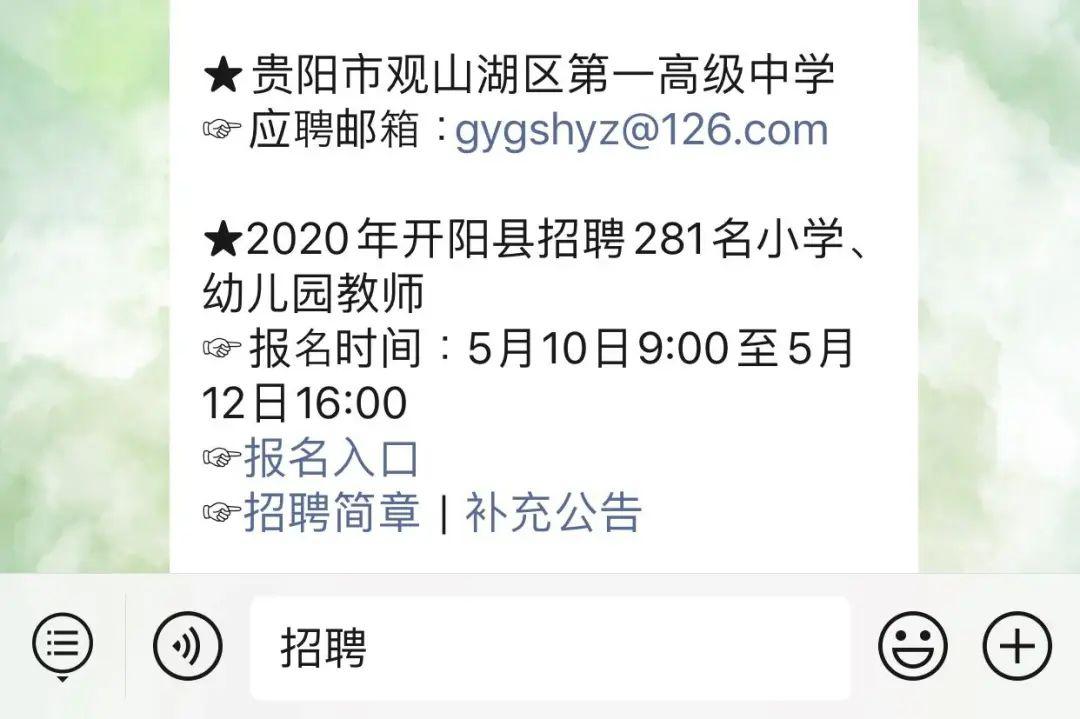This screenshot has height=719, width=1080.
Task: Open the plus attachments menu
Action: point(1017,646)
